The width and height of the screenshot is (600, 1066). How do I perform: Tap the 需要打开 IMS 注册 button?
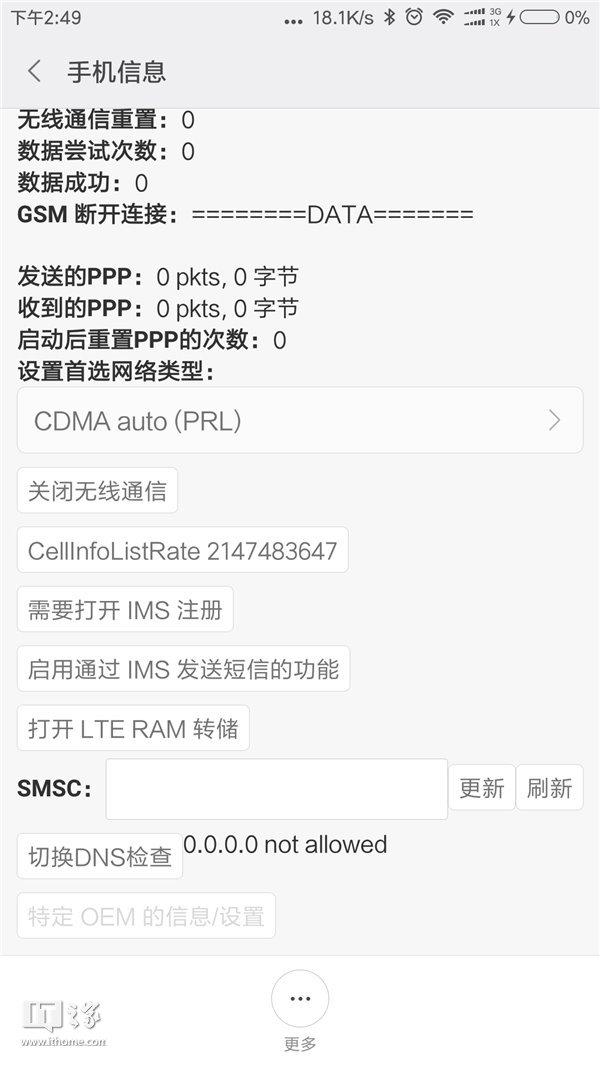coord(125,610)
